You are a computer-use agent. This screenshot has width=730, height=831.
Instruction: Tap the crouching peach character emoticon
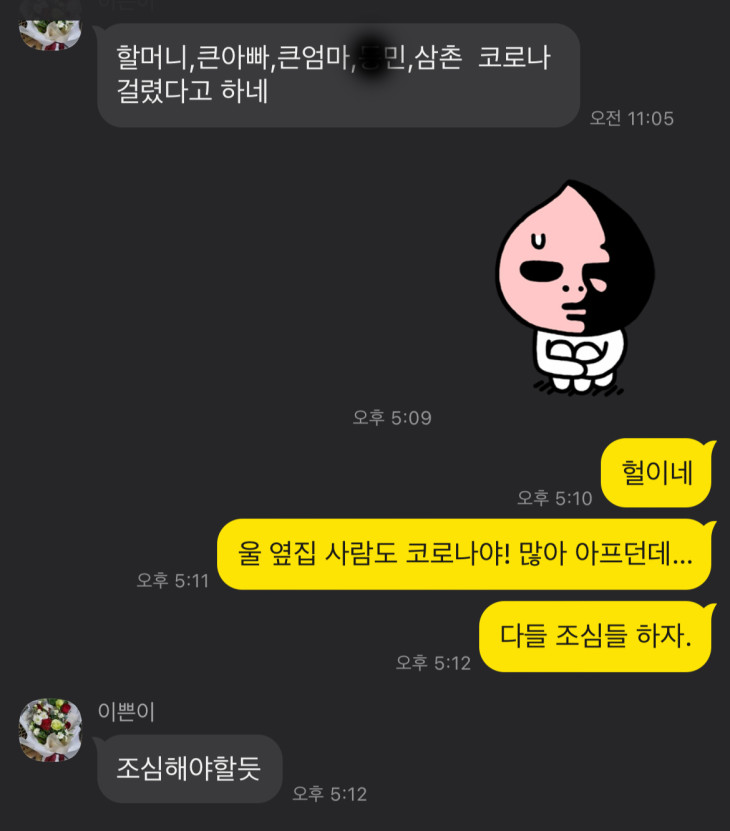tap(575, 289)
